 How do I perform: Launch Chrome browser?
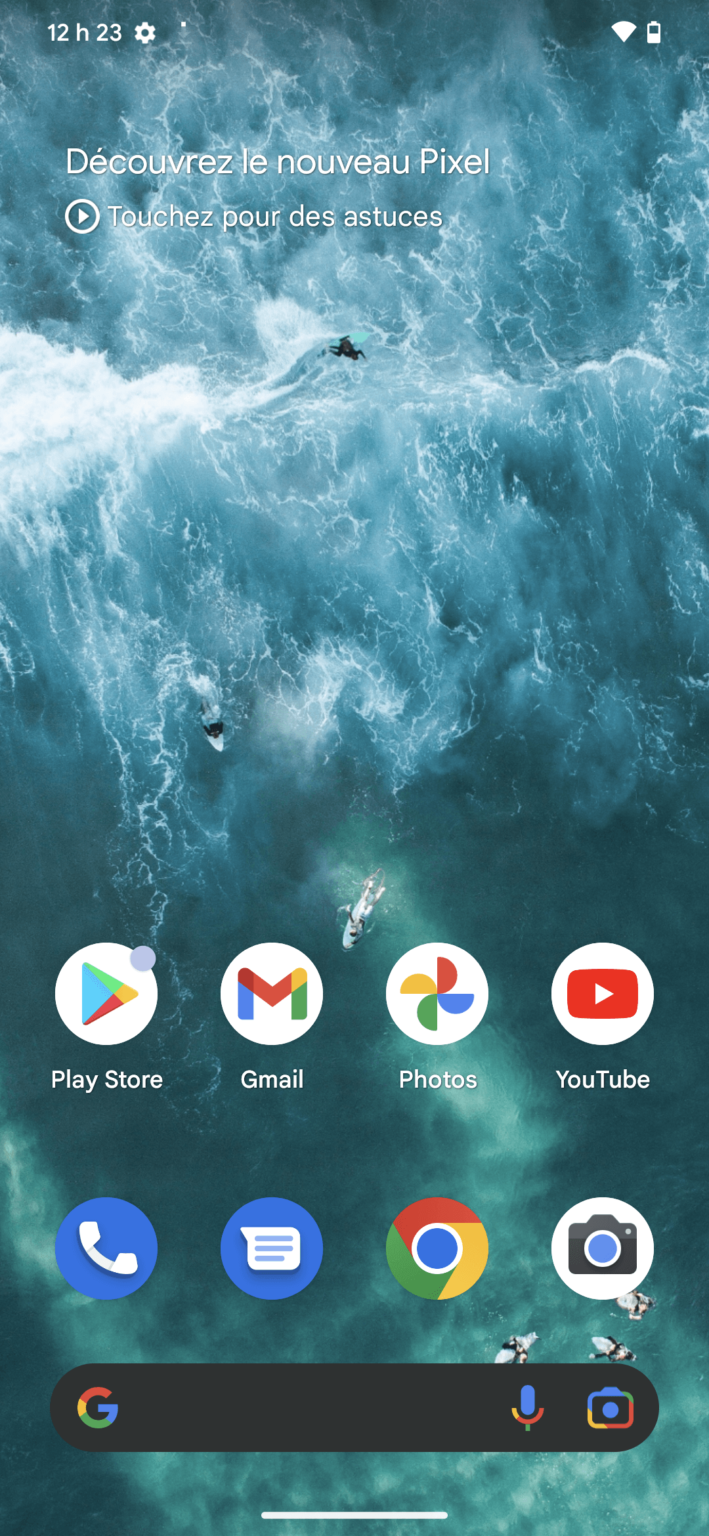tap(437, 1248)
